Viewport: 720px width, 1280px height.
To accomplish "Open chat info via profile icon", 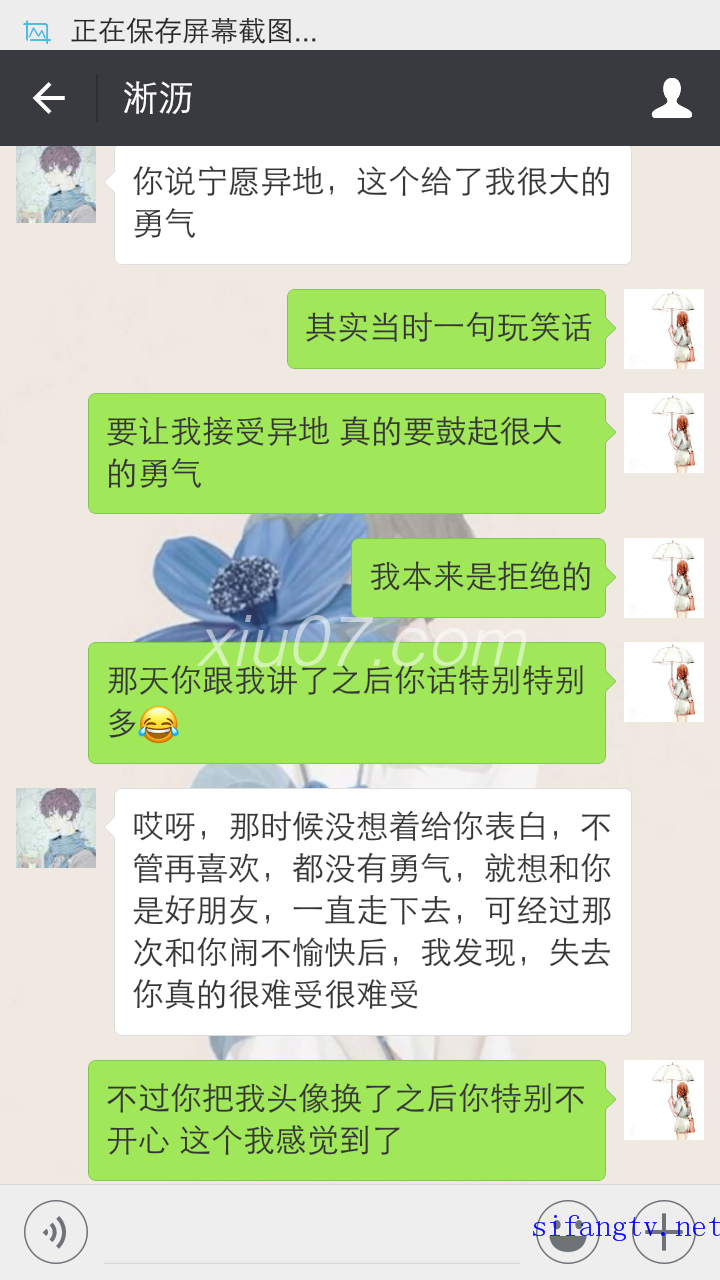I will (671, 98).
